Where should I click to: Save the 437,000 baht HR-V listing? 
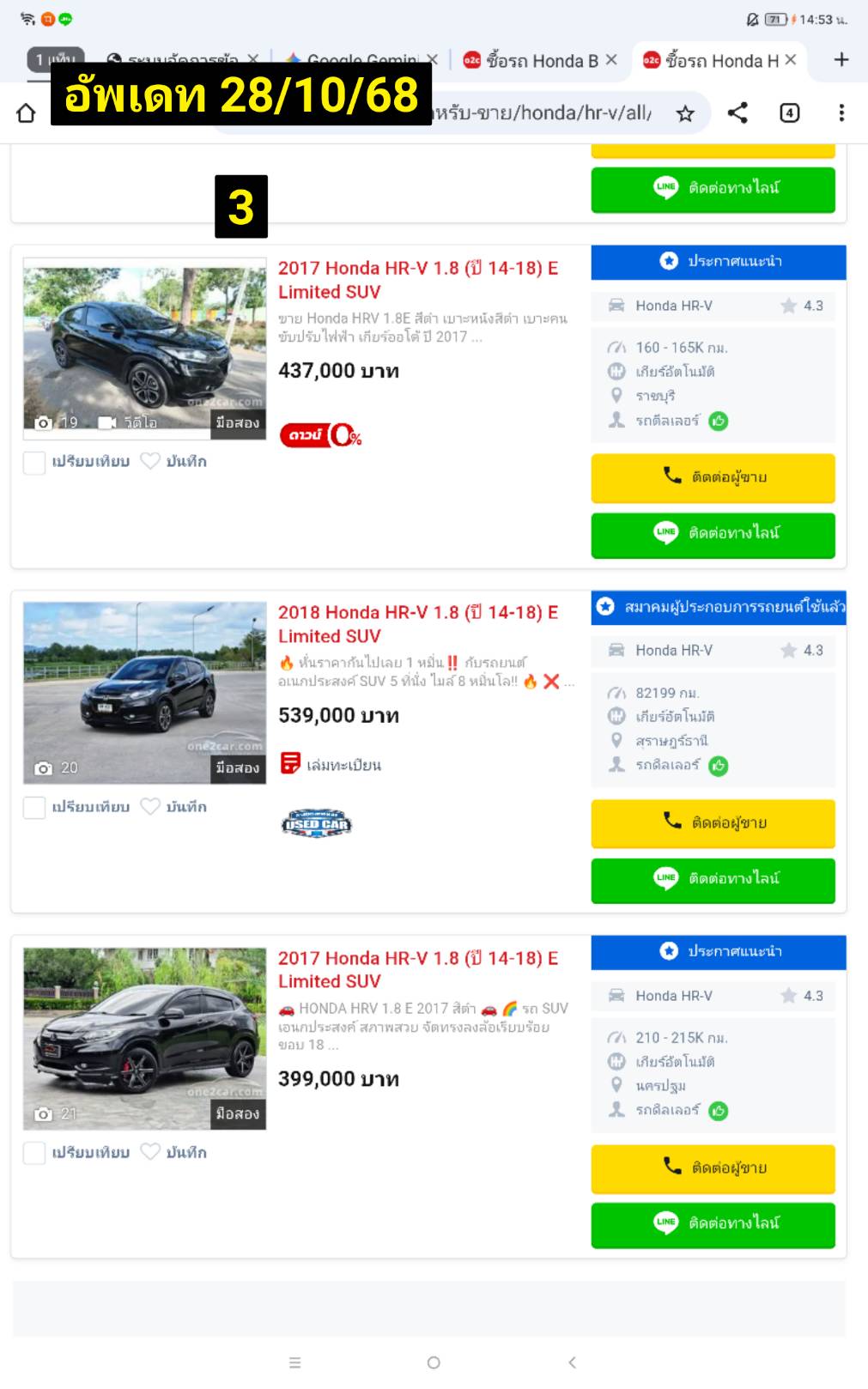174,462
